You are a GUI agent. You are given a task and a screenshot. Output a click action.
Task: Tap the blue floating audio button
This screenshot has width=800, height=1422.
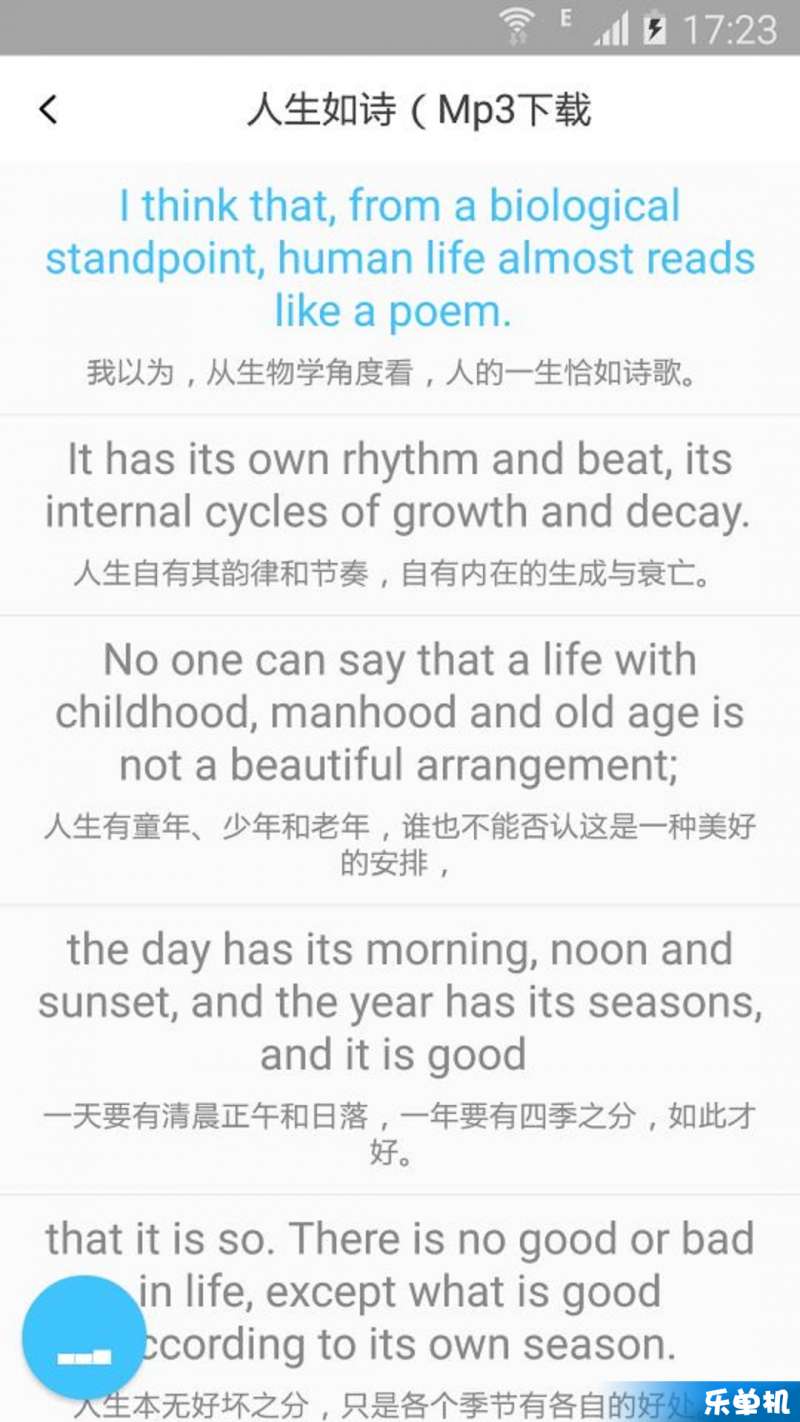84,1338
